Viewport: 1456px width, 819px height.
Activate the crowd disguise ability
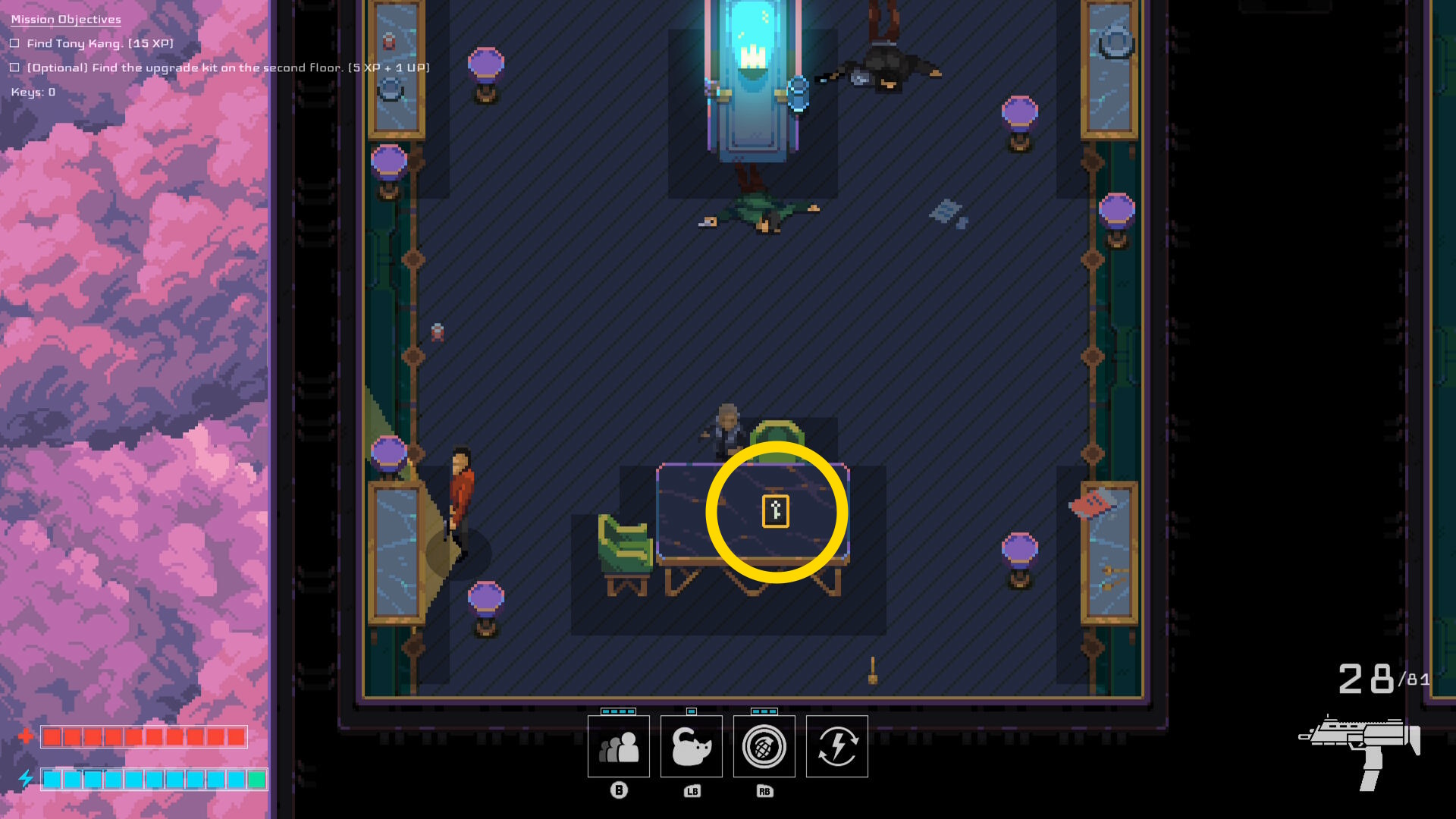point(618,747)
